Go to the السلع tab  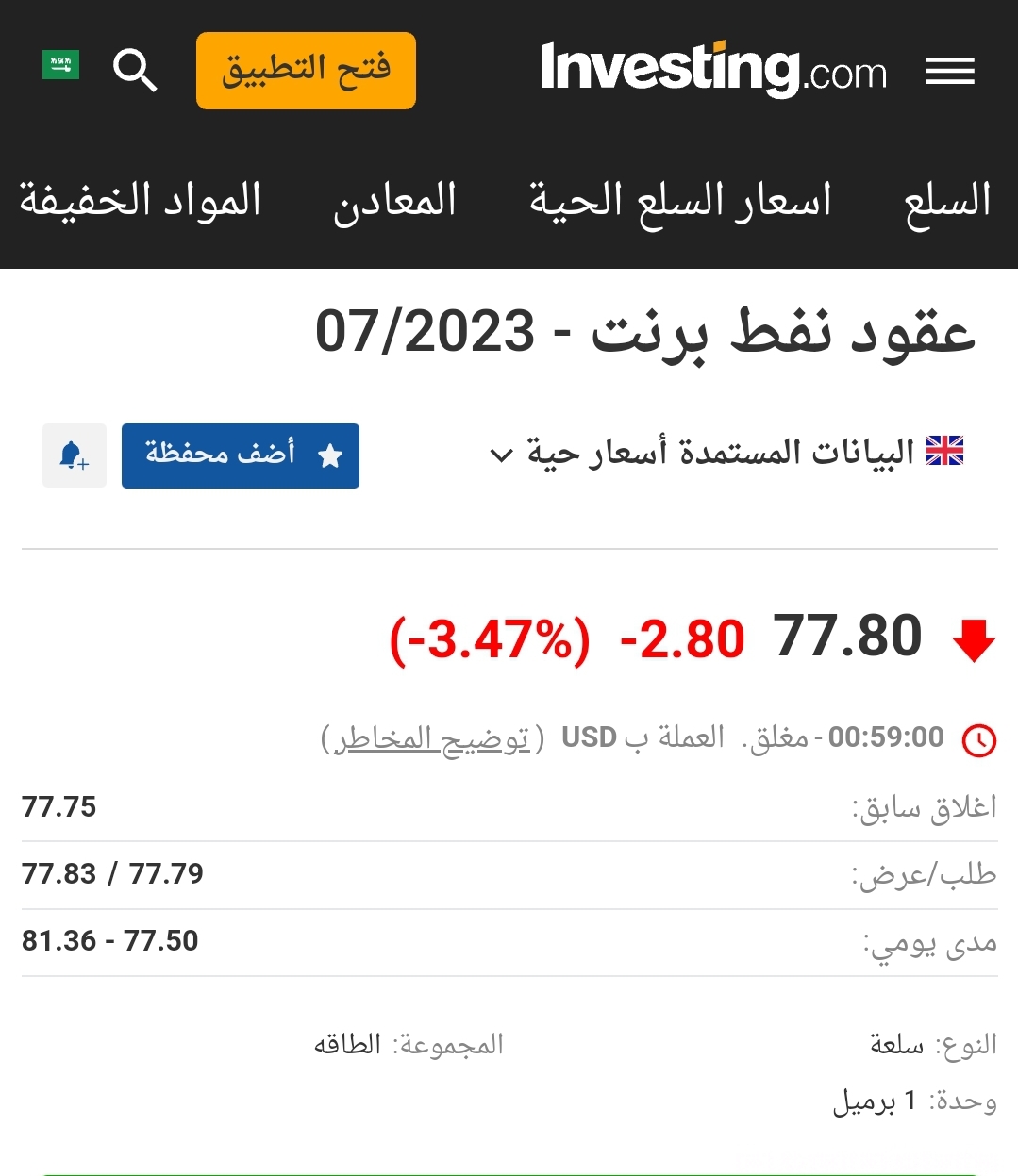[946, 201]
